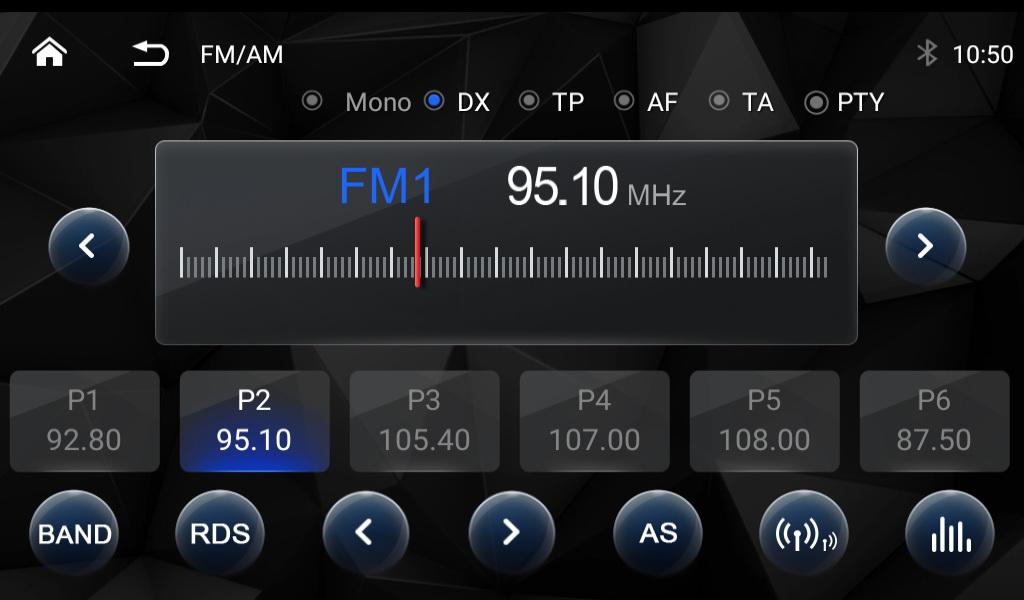The height and width of the screenshot is (600, 1024).
Task: Tune to preset P6 87.50
Action: [x=934, y=421]
